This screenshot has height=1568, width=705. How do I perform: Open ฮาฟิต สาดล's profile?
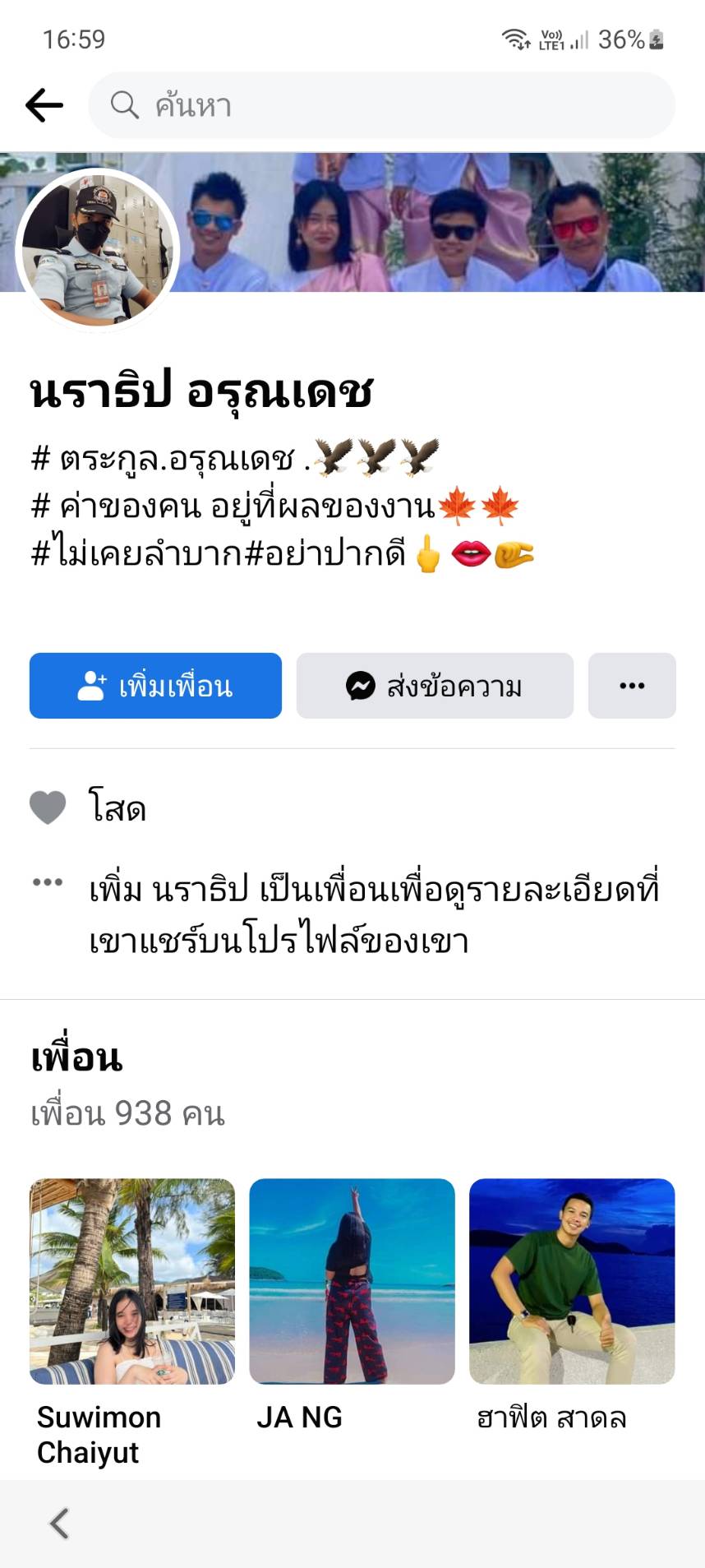pyautogui.click(x=572, y=1281)
